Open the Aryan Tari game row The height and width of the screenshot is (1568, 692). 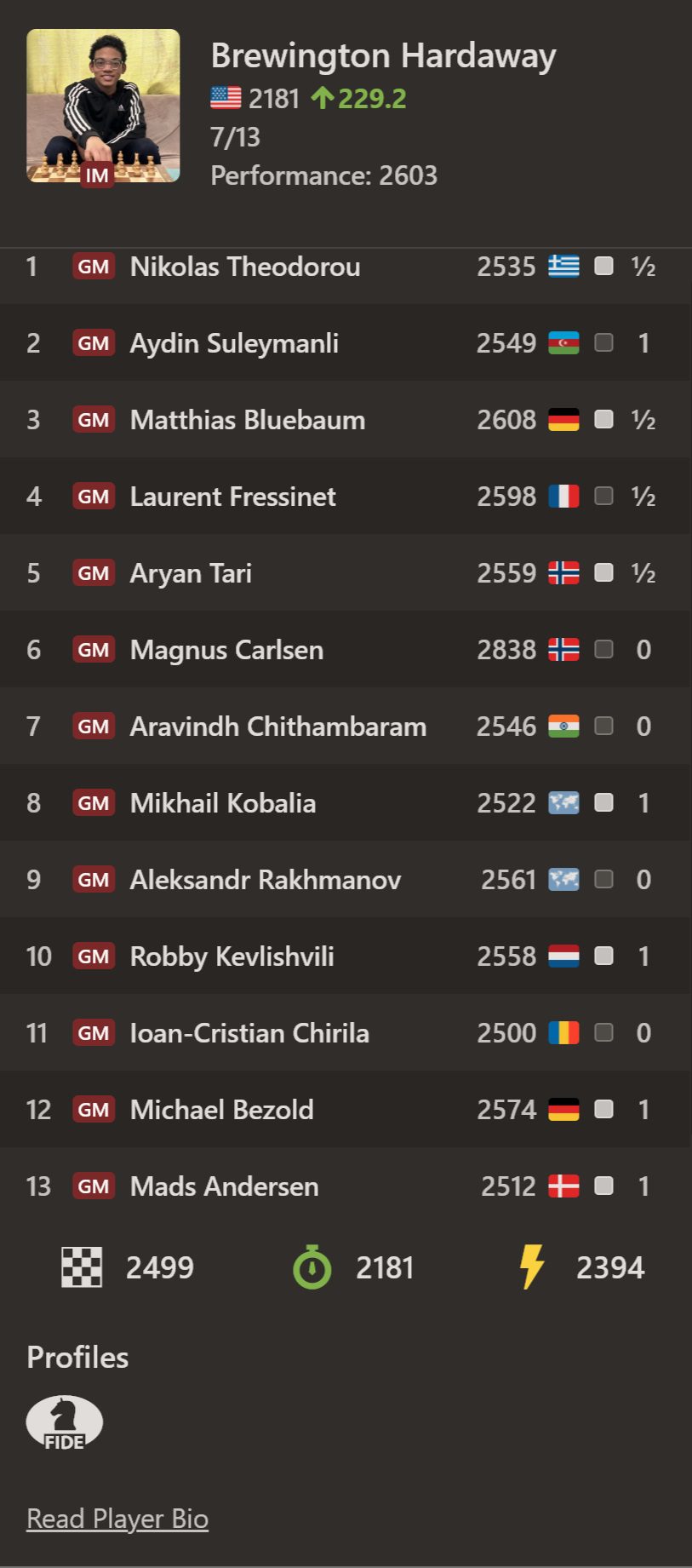(346, 572)
